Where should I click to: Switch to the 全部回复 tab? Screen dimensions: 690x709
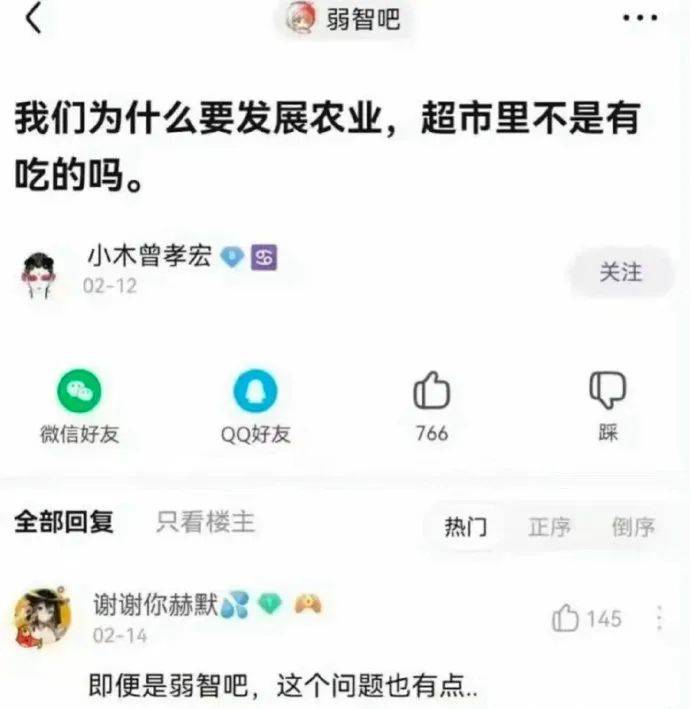tap(64, 522)
